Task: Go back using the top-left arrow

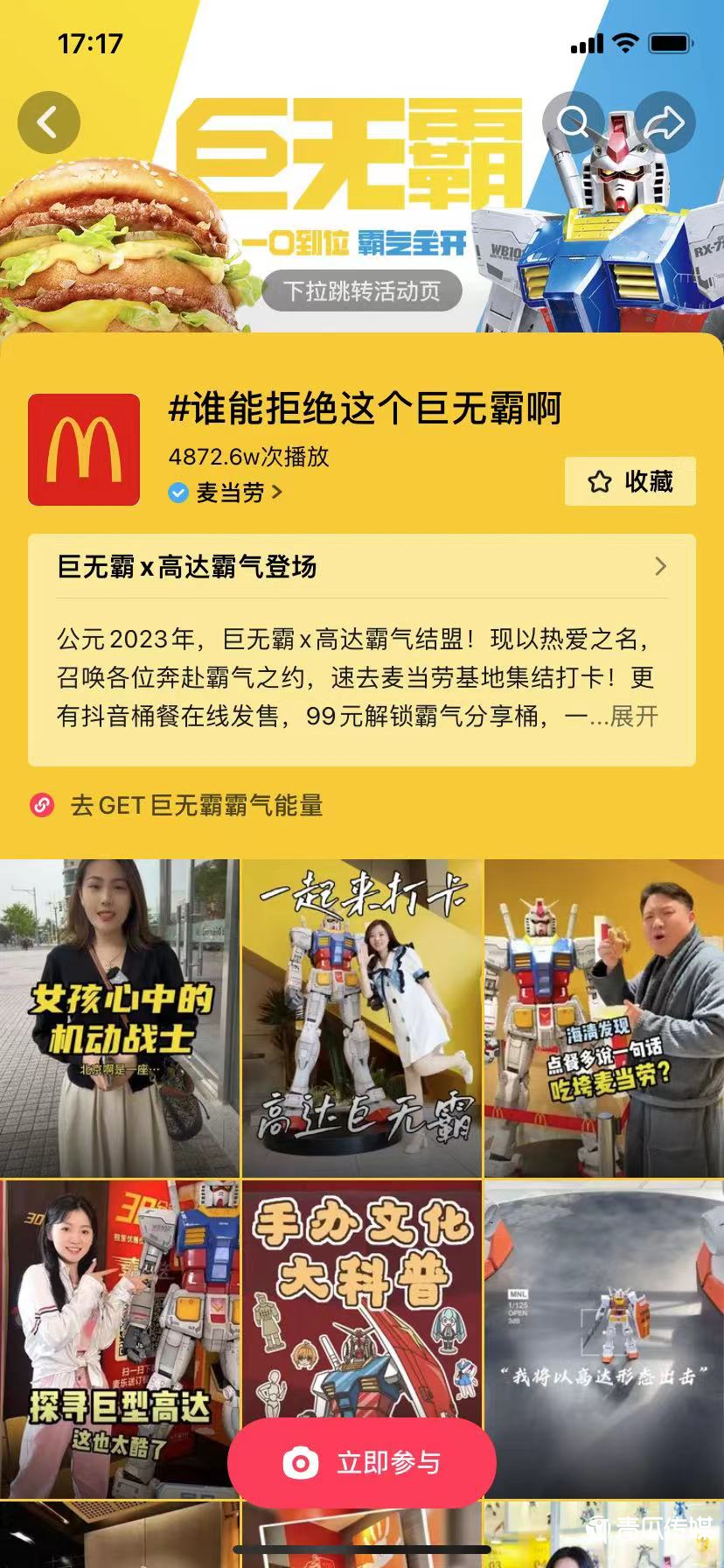Action: coord(49,123)
